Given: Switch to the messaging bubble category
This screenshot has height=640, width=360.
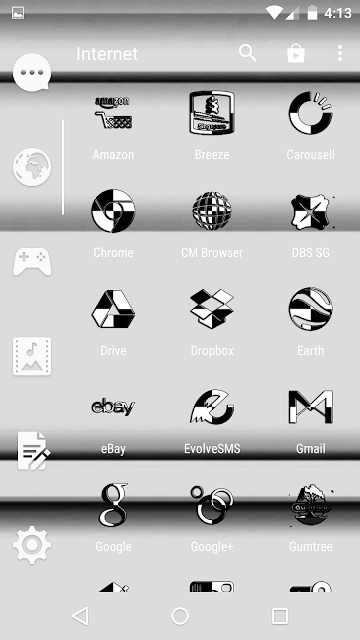Looking at the screenshot, I should [x=32, y=72].
